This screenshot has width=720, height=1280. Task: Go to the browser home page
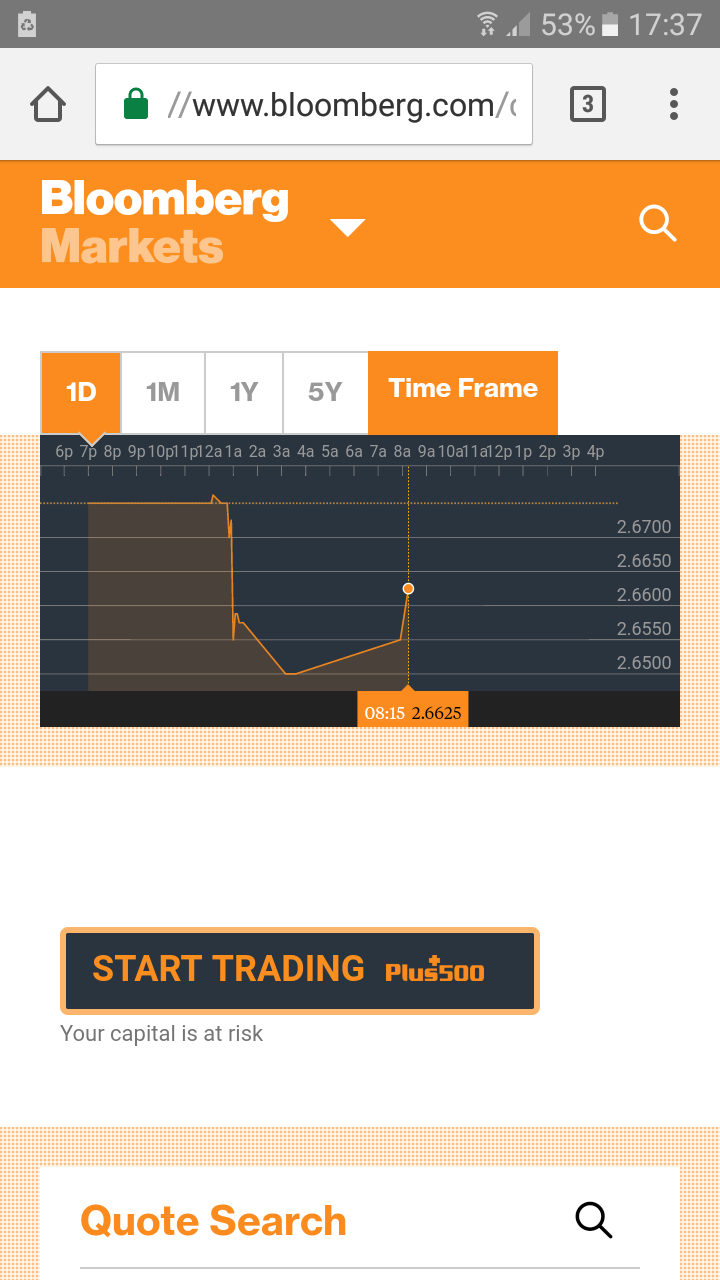tap(48, 104)
